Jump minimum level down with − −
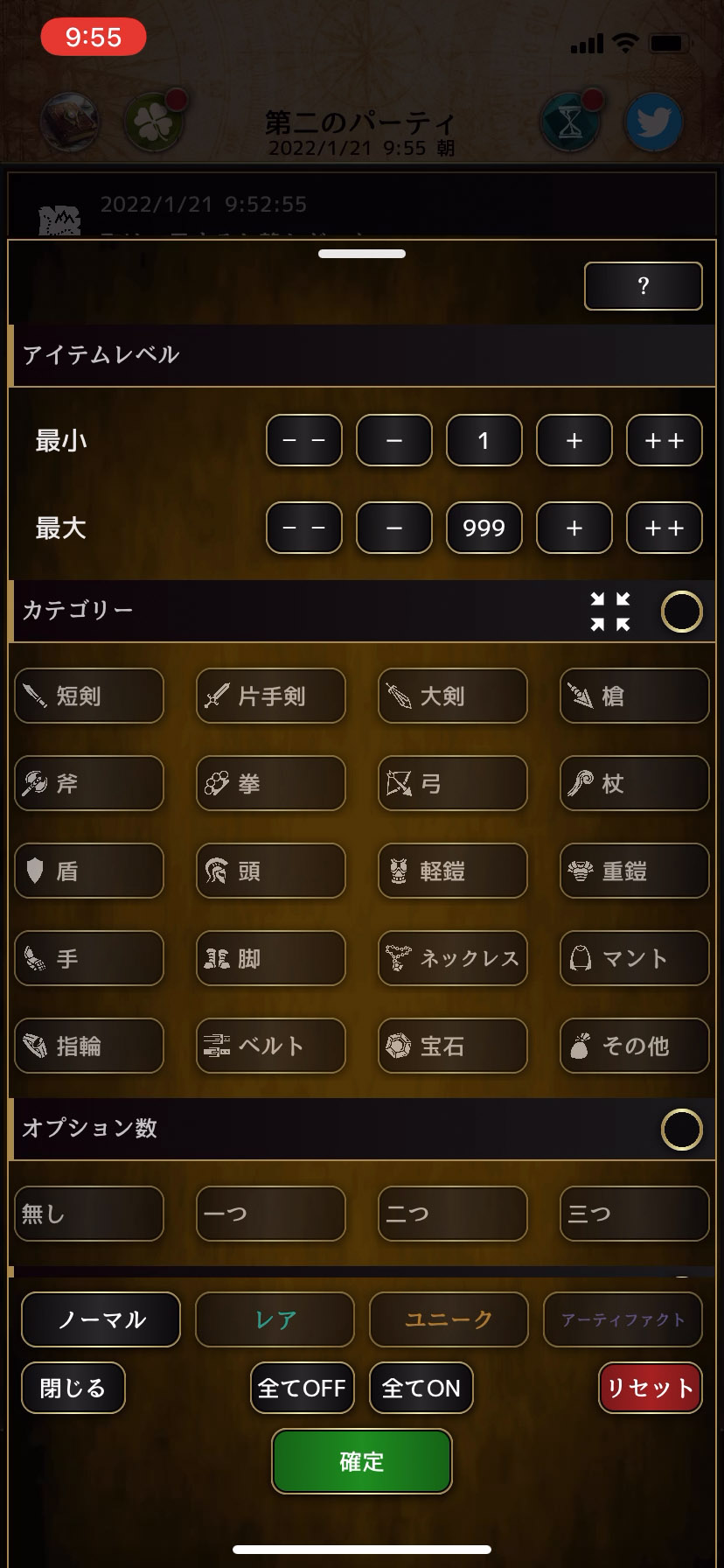This screenshot has height=1568, width=724. click(303, 440)
